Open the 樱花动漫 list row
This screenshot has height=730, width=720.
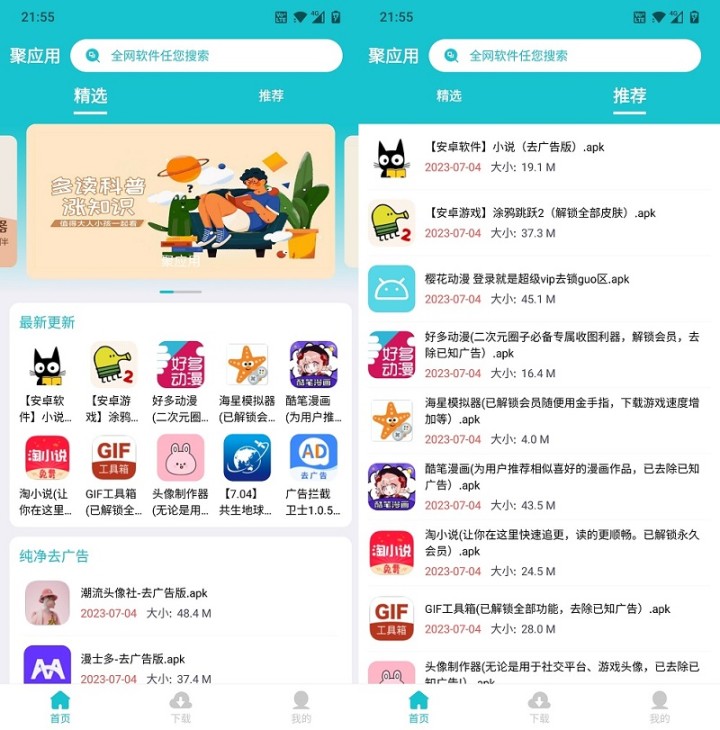pos(540,288)
